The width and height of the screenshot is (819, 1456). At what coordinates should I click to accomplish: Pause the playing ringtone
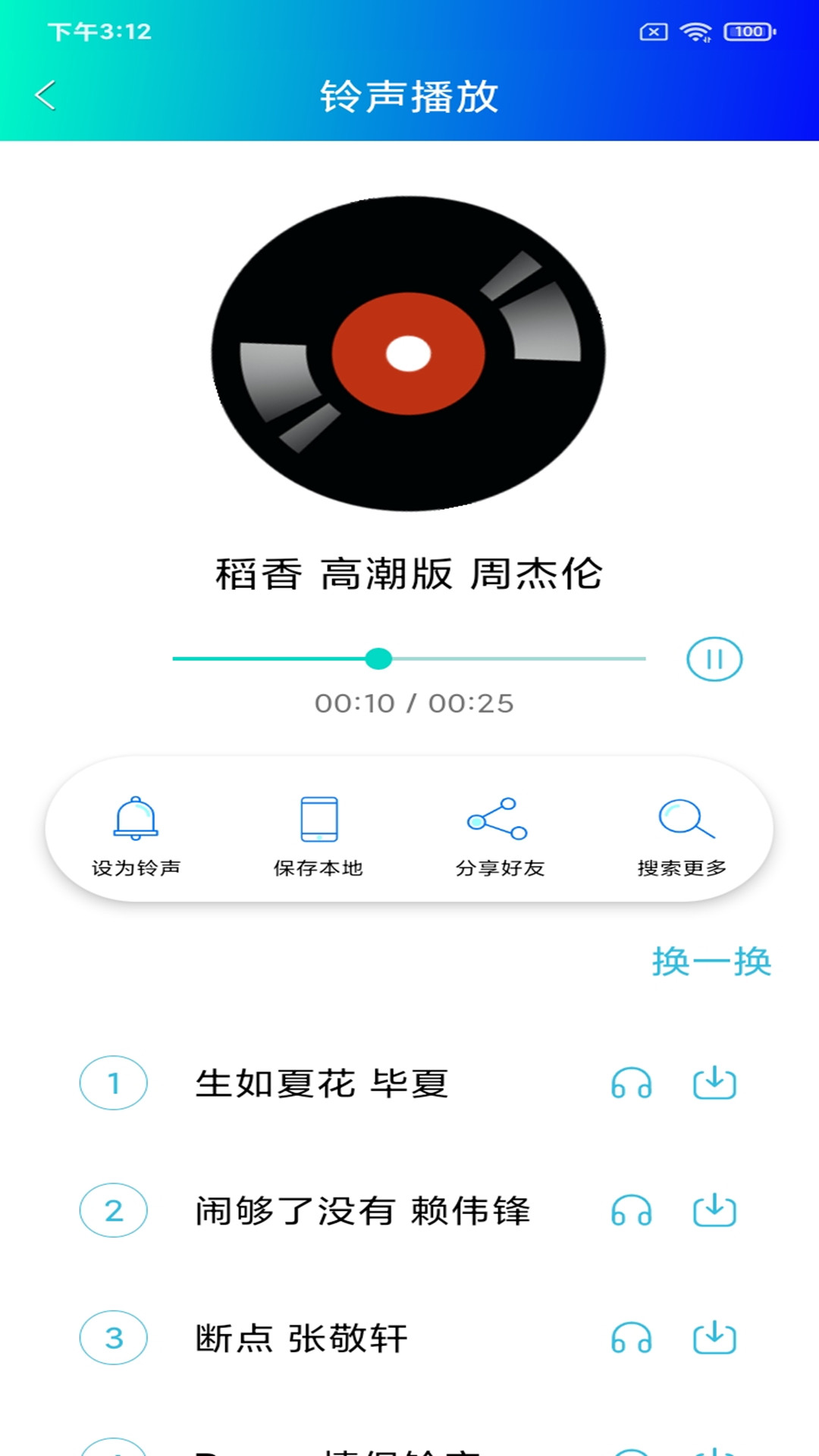(714, 659)
